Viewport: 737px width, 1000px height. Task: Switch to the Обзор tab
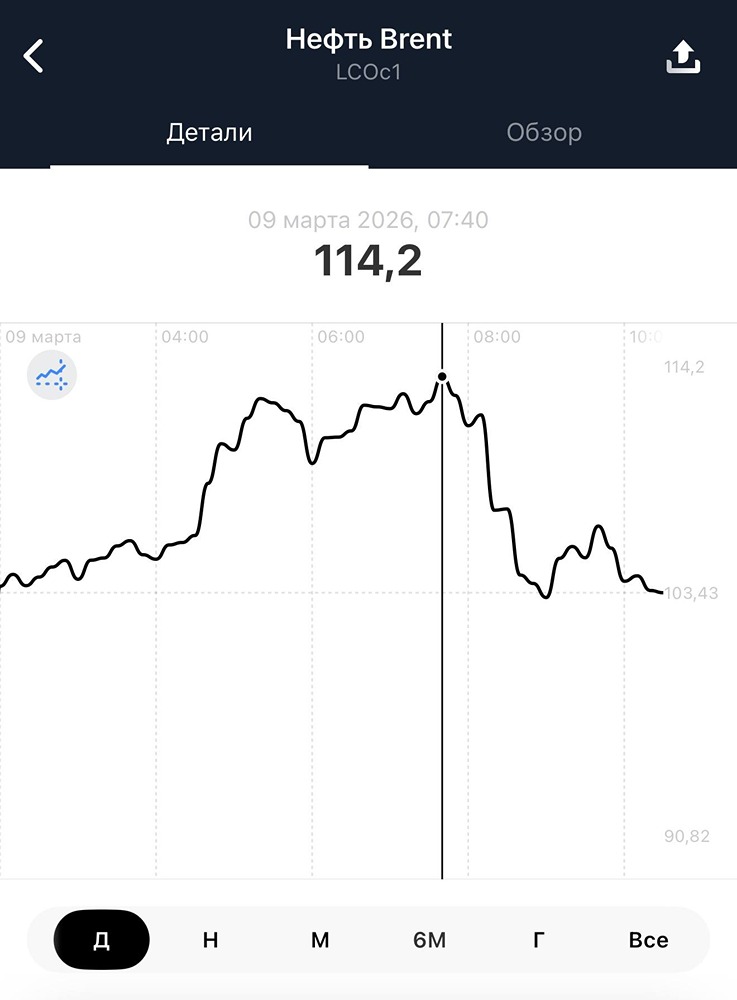tap(544, 133)
